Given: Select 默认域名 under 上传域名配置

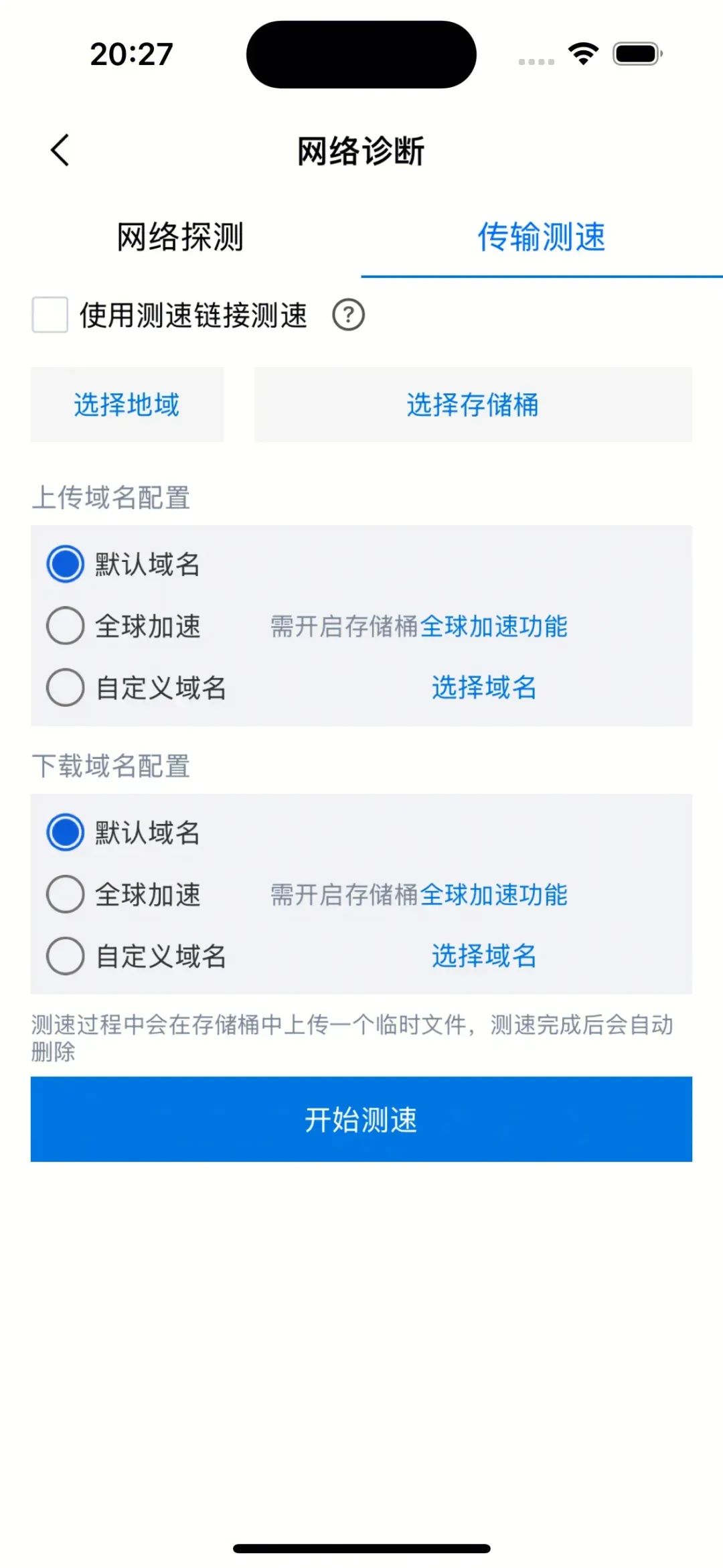Looking at the screenshot, I should (x=65, y=564).
